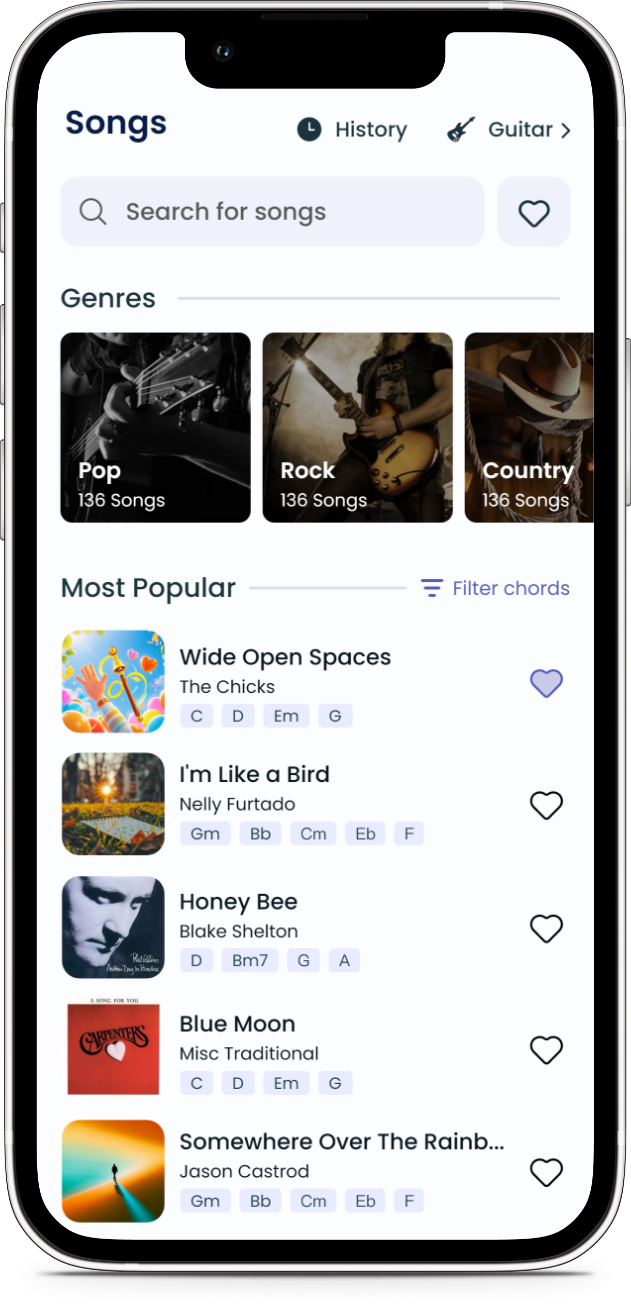
Task: Open the song Blue Moon
Action: pos(237,1024)
